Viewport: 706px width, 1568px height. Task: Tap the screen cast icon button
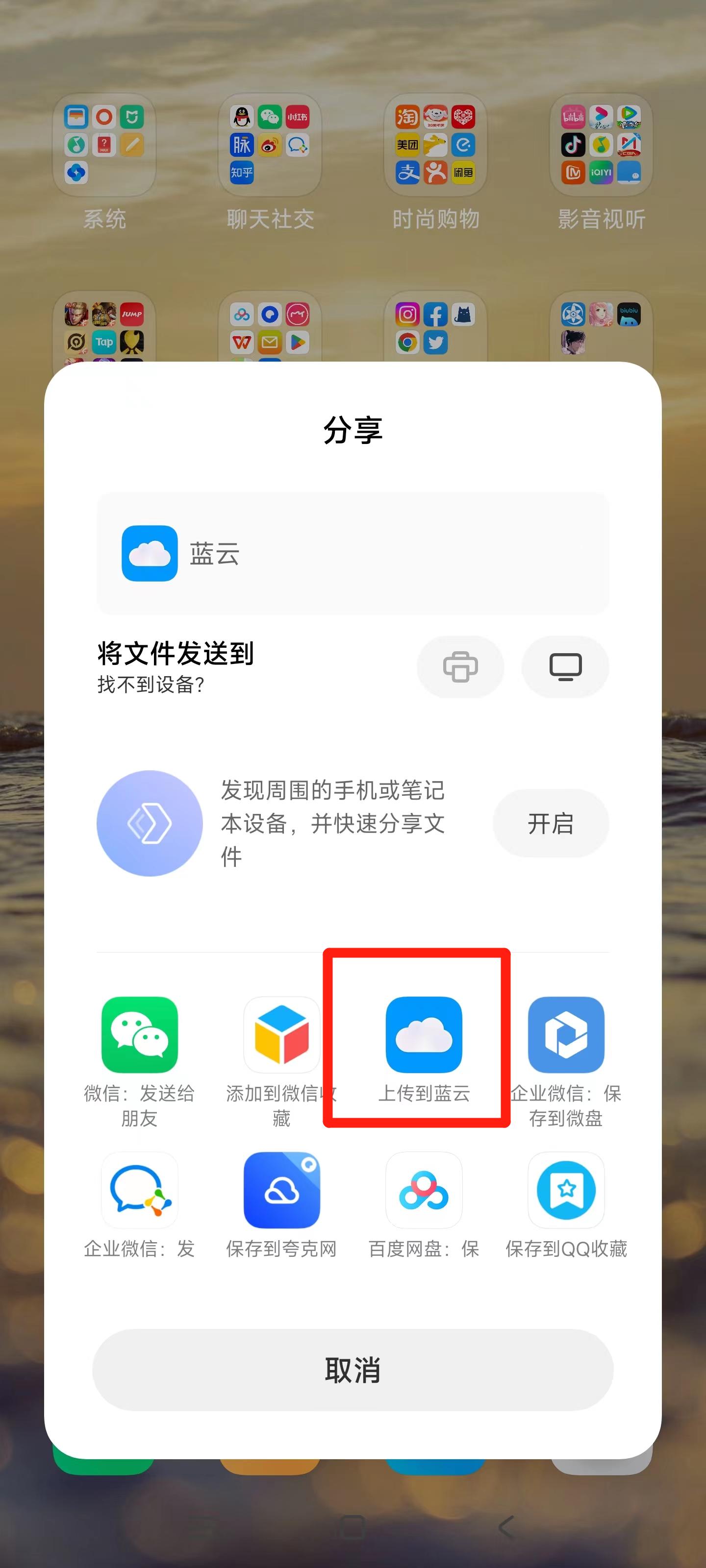coord(565,666)
